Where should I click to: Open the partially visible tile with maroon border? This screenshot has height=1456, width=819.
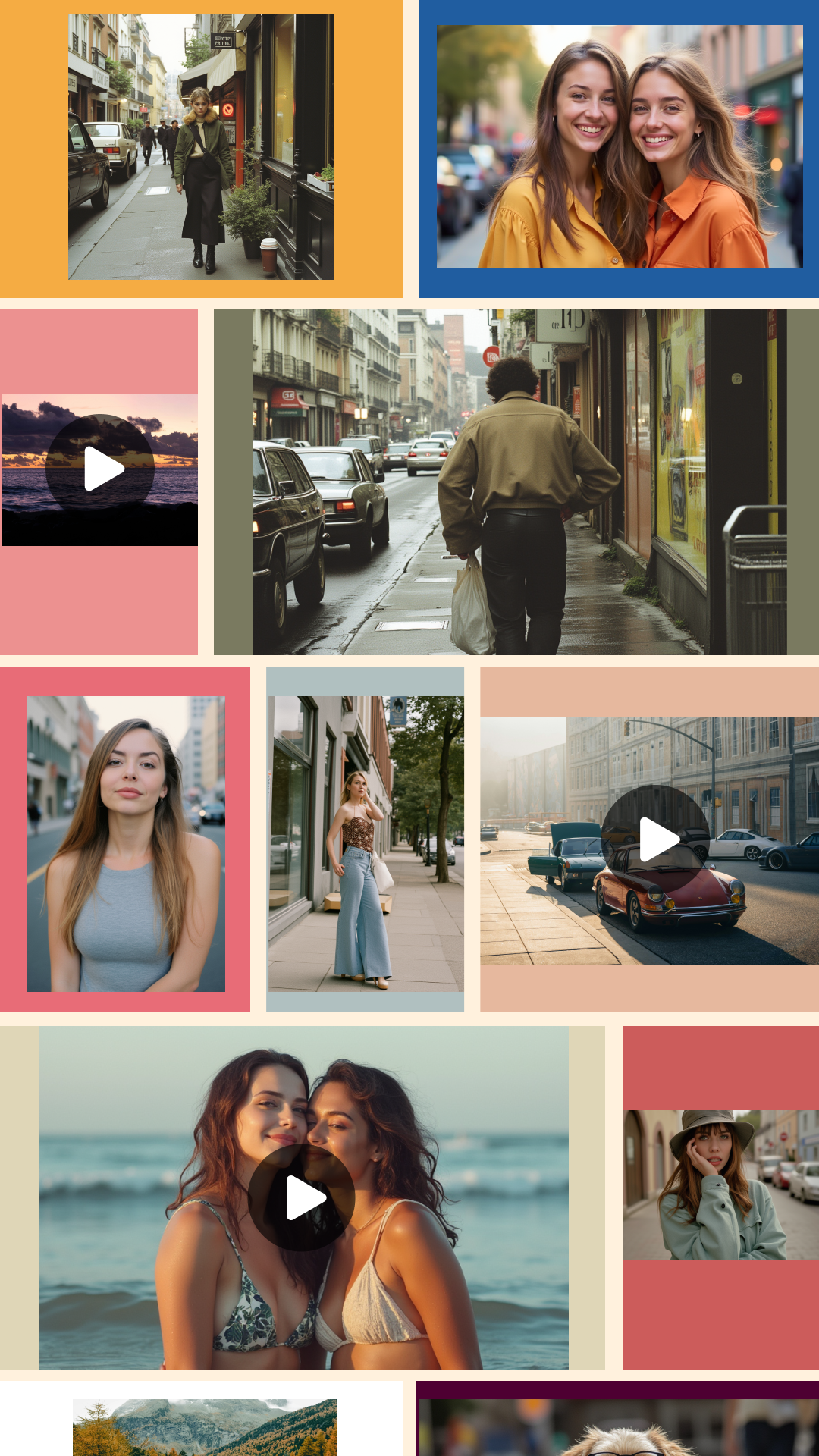(618, 1419)
